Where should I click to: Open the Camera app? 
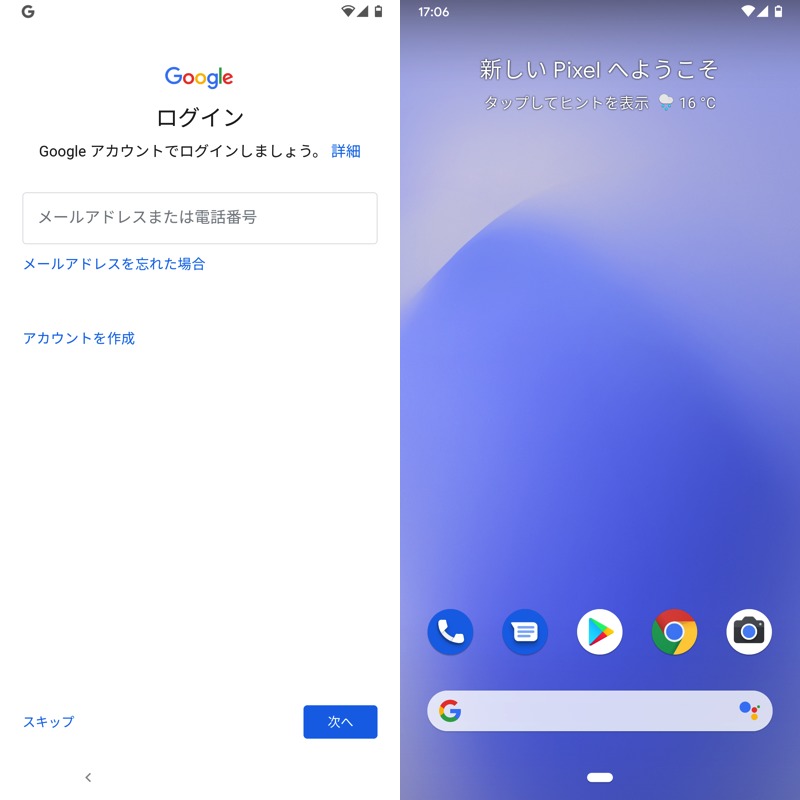point(749,632)
